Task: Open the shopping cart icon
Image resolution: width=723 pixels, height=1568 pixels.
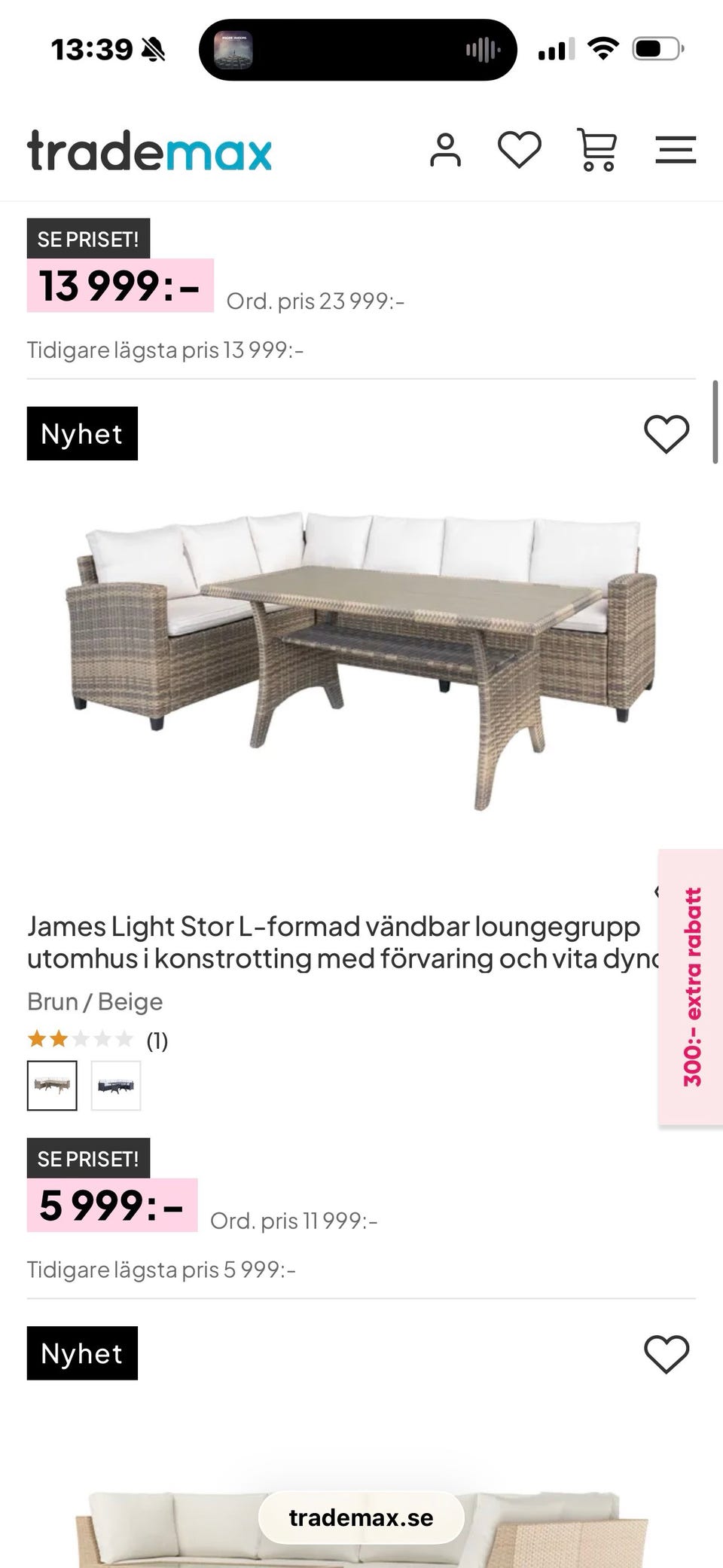Action: click(x=597, y=150)
